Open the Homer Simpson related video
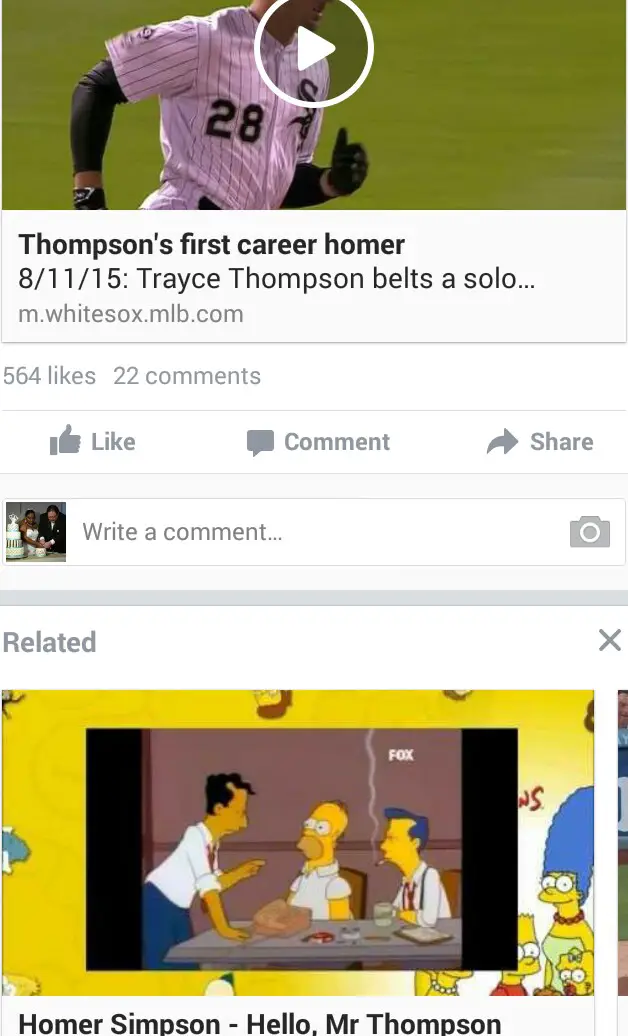Screen dimensions: 628x1036 pyautogui.click(x=298, y=845)
